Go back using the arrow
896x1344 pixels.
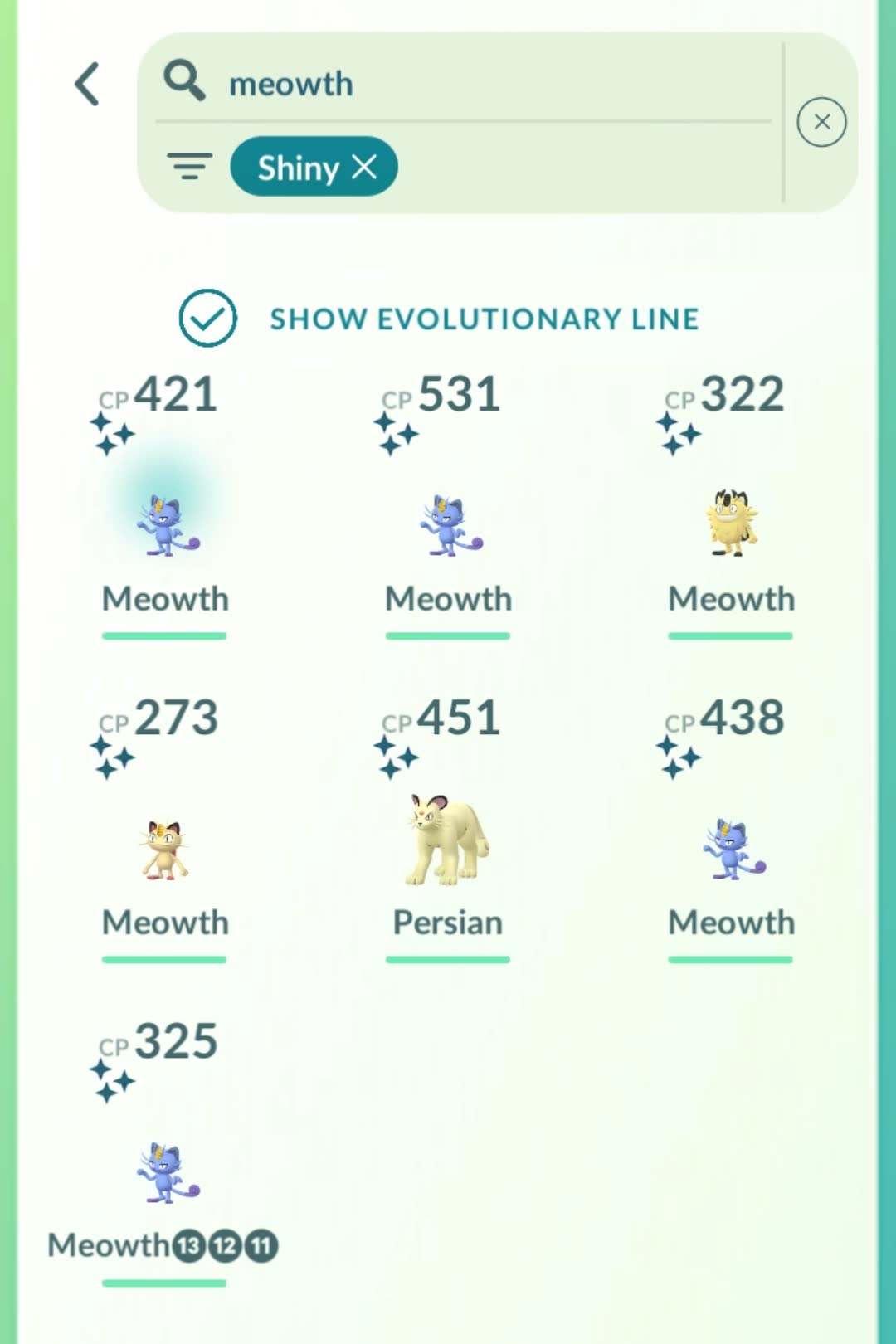88,84
